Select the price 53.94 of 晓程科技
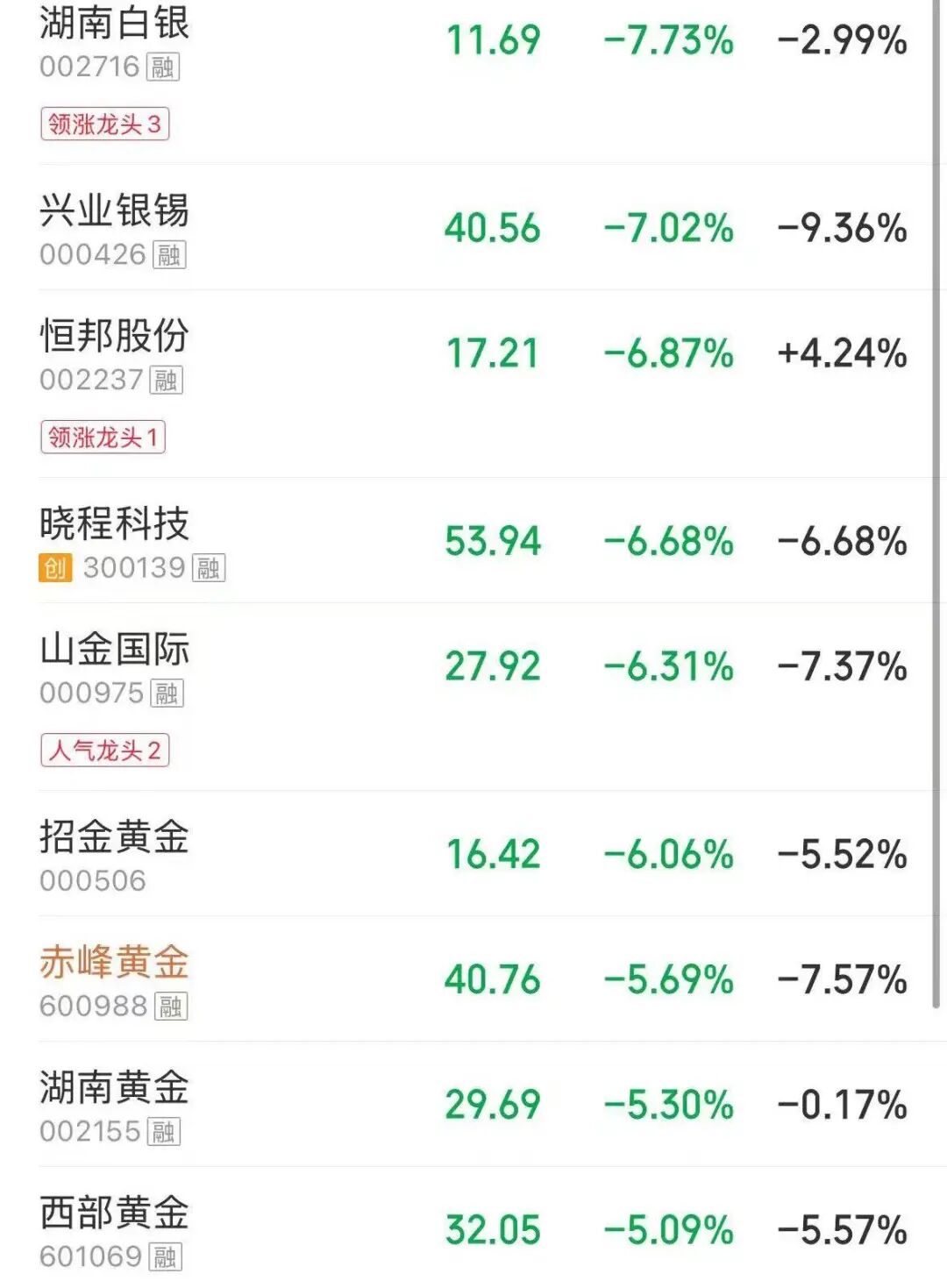Image resolution: width=947 pixels, height=1288 pixels. [x=492, y=541]
